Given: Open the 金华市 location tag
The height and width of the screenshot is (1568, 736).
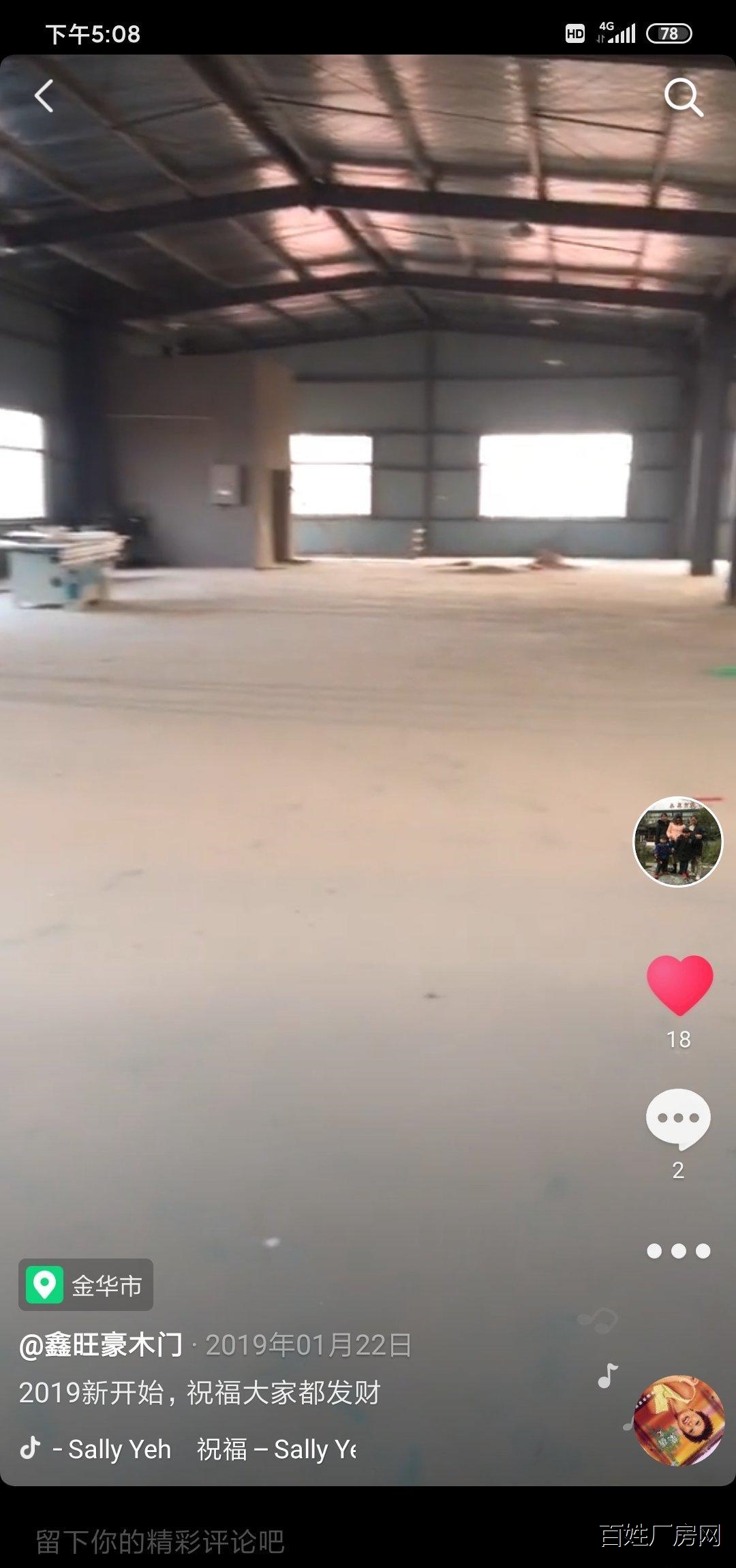Looking at the screenshot, I should (x=86, y=1285).
